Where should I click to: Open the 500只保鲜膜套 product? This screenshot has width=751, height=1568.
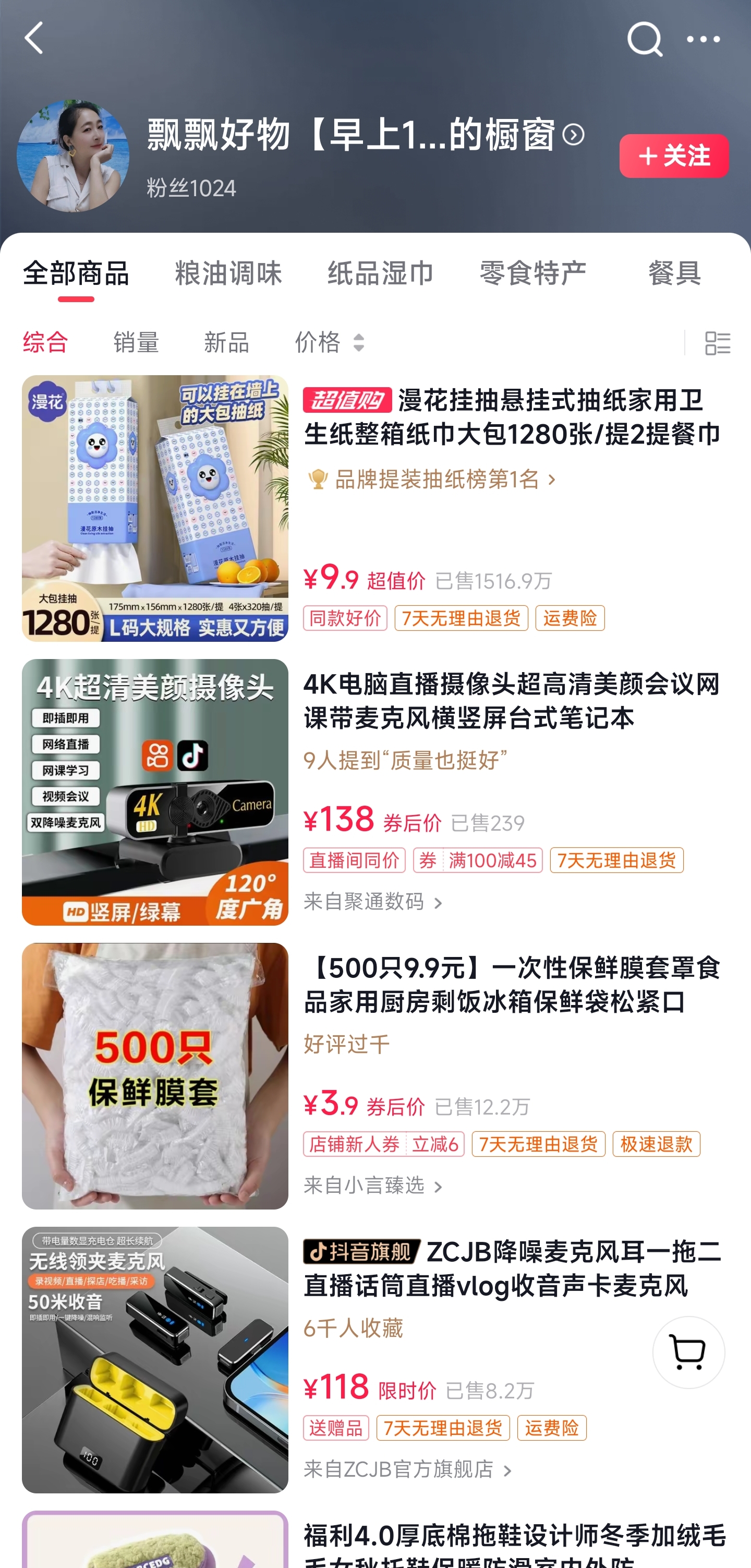(511, 985)
